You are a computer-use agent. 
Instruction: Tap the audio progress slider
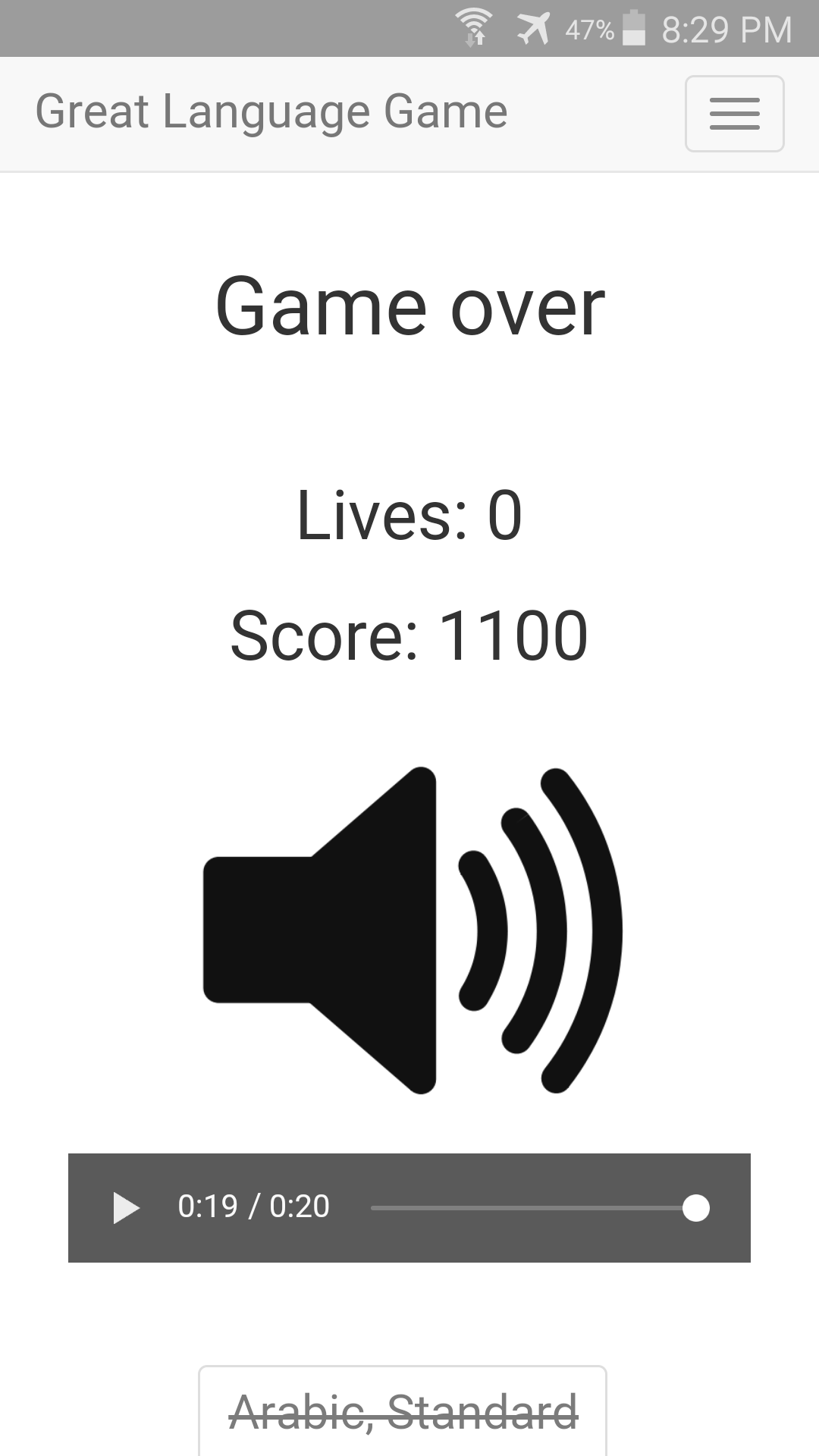[540, 1207]
